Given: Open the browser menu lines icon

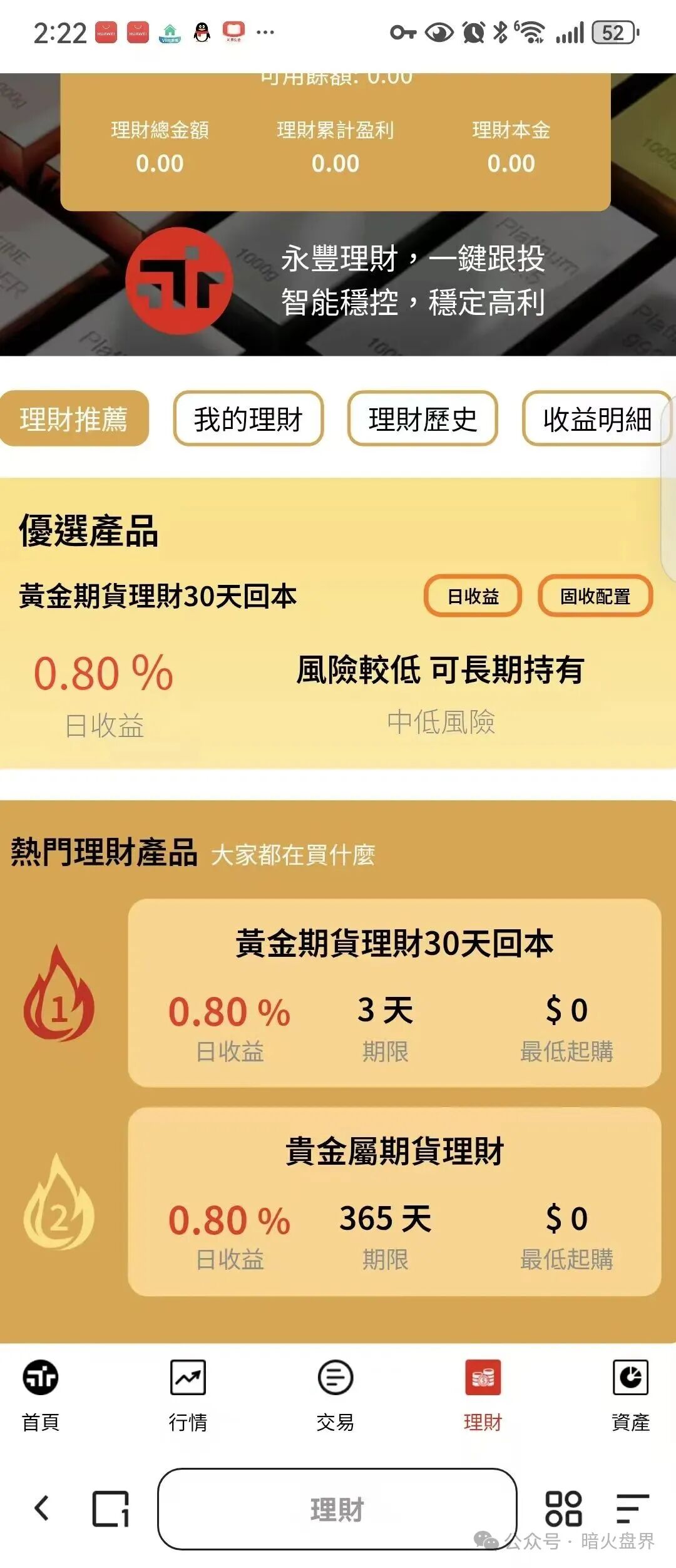Looking at the screenshot, I should [632, 1508].
